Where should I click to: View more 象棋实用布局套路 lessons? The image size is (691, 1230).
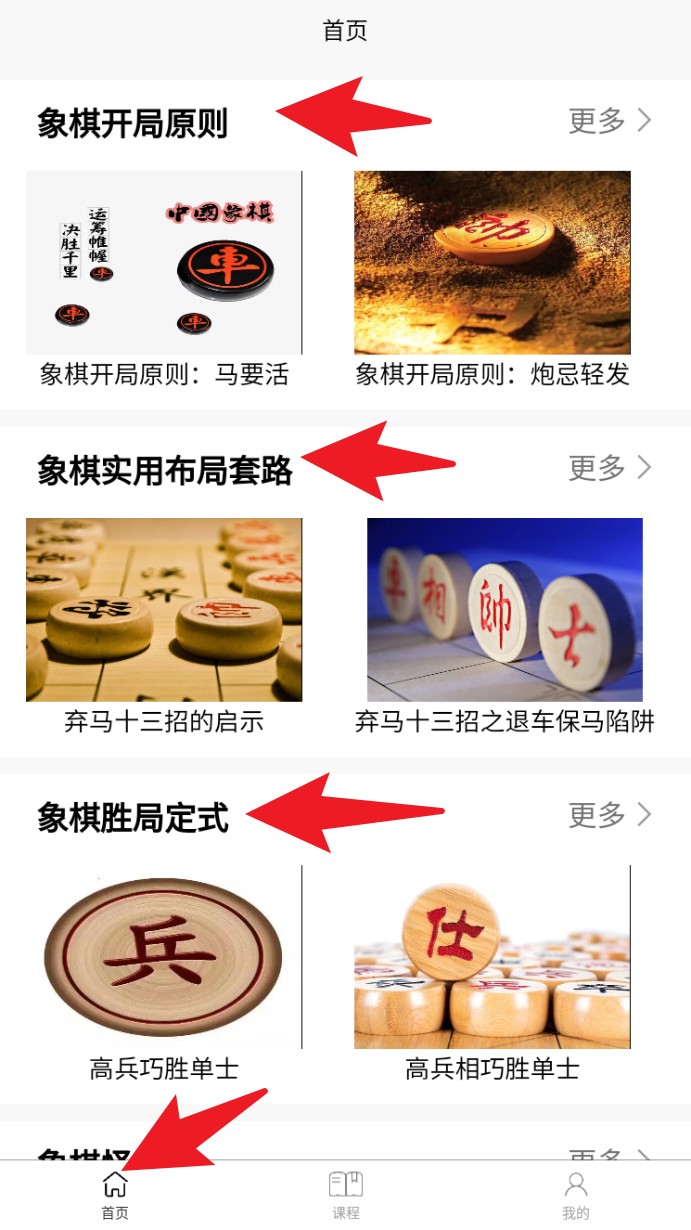point(610,467)
